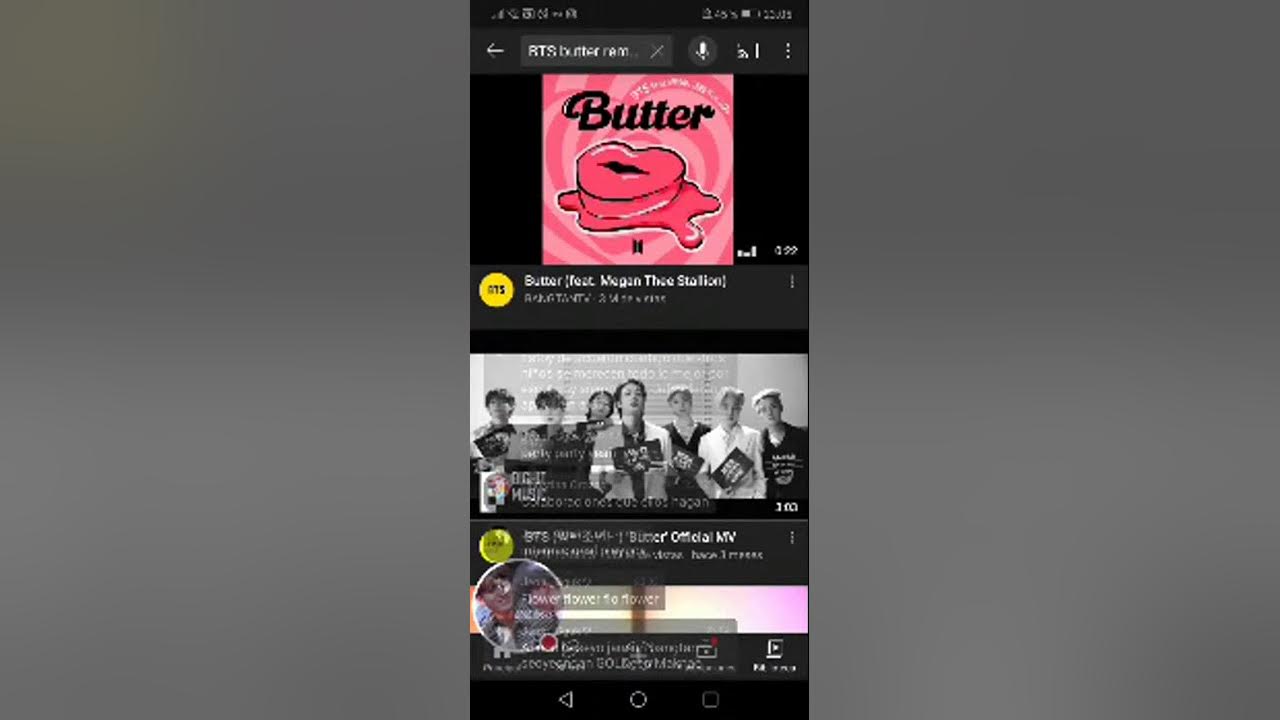Open the cast to device option
The height and width of the screenshot is (720, 1280).
[747, 51]
